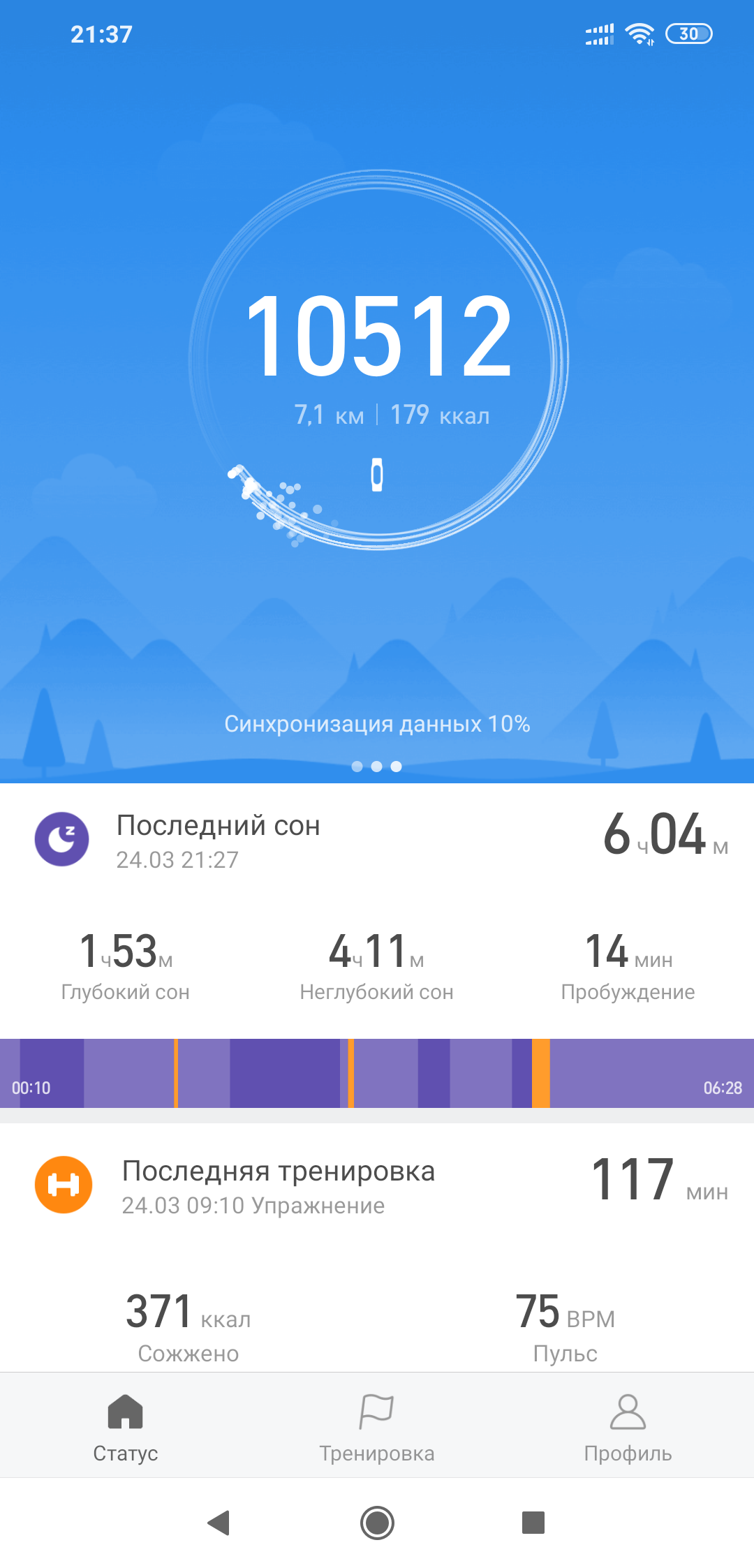Select the third page indicator dot
This screenshot has height=1568, width=754.
[397, 767]
